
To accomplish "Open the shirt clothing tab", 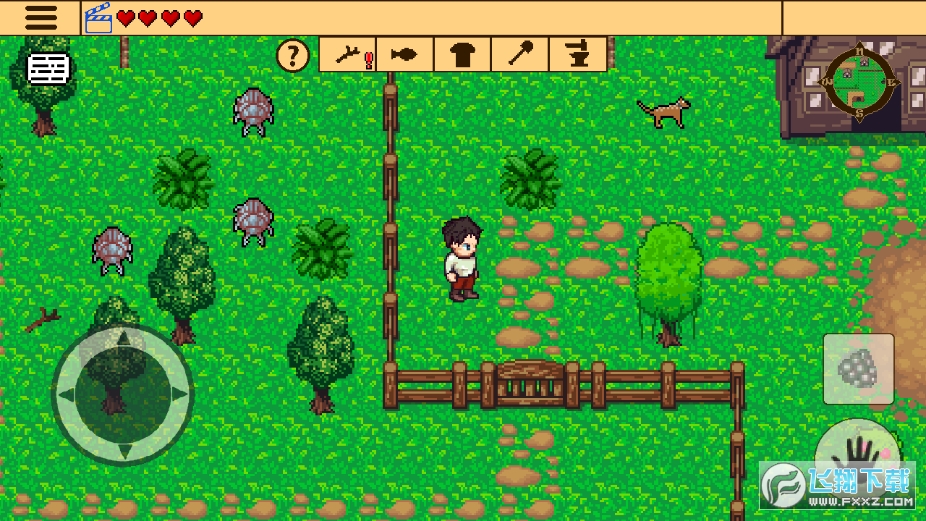I will tap(462, 54).
